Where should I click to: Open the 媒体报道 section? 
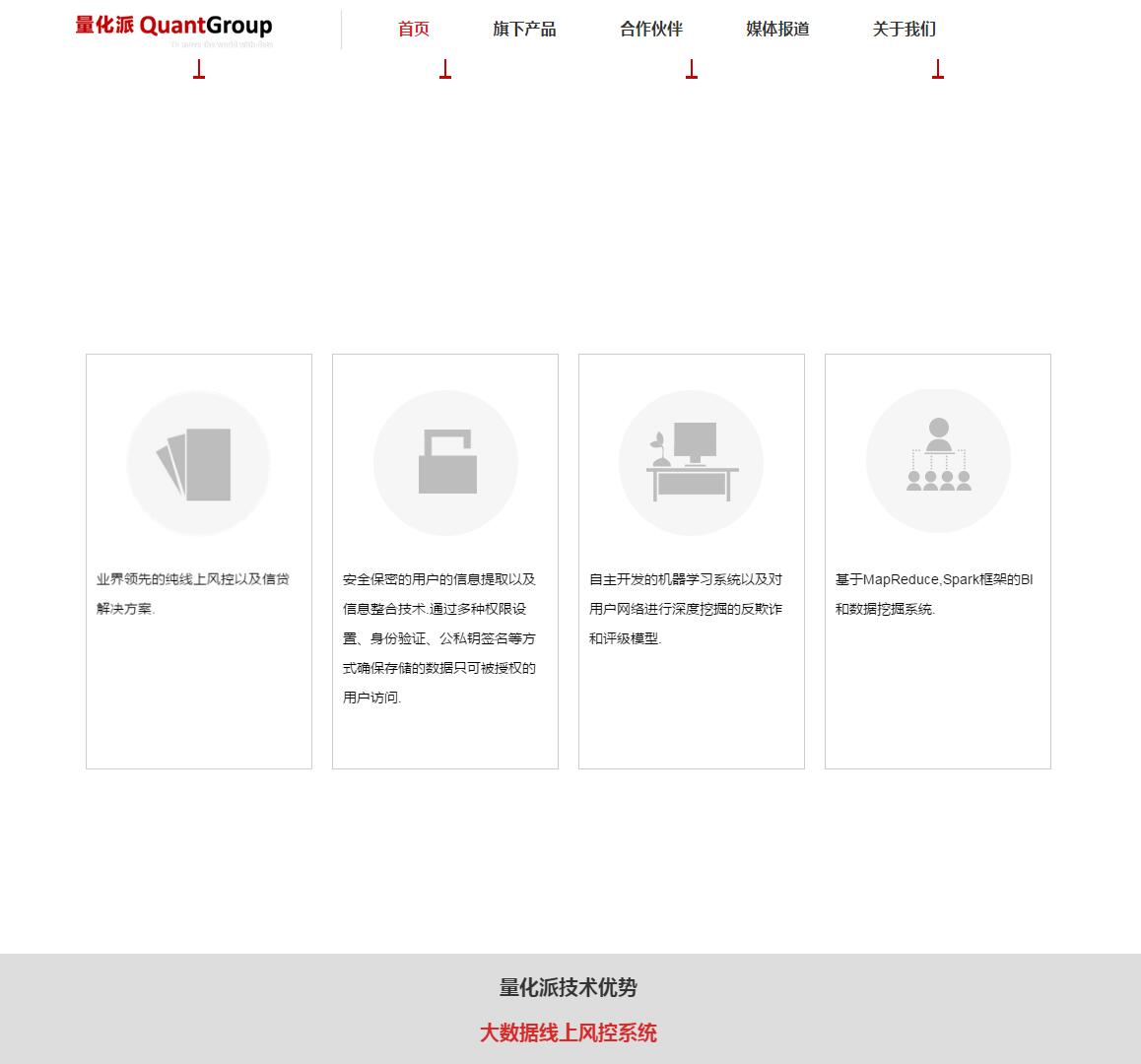pyautogui.click(x=777, y=30)
